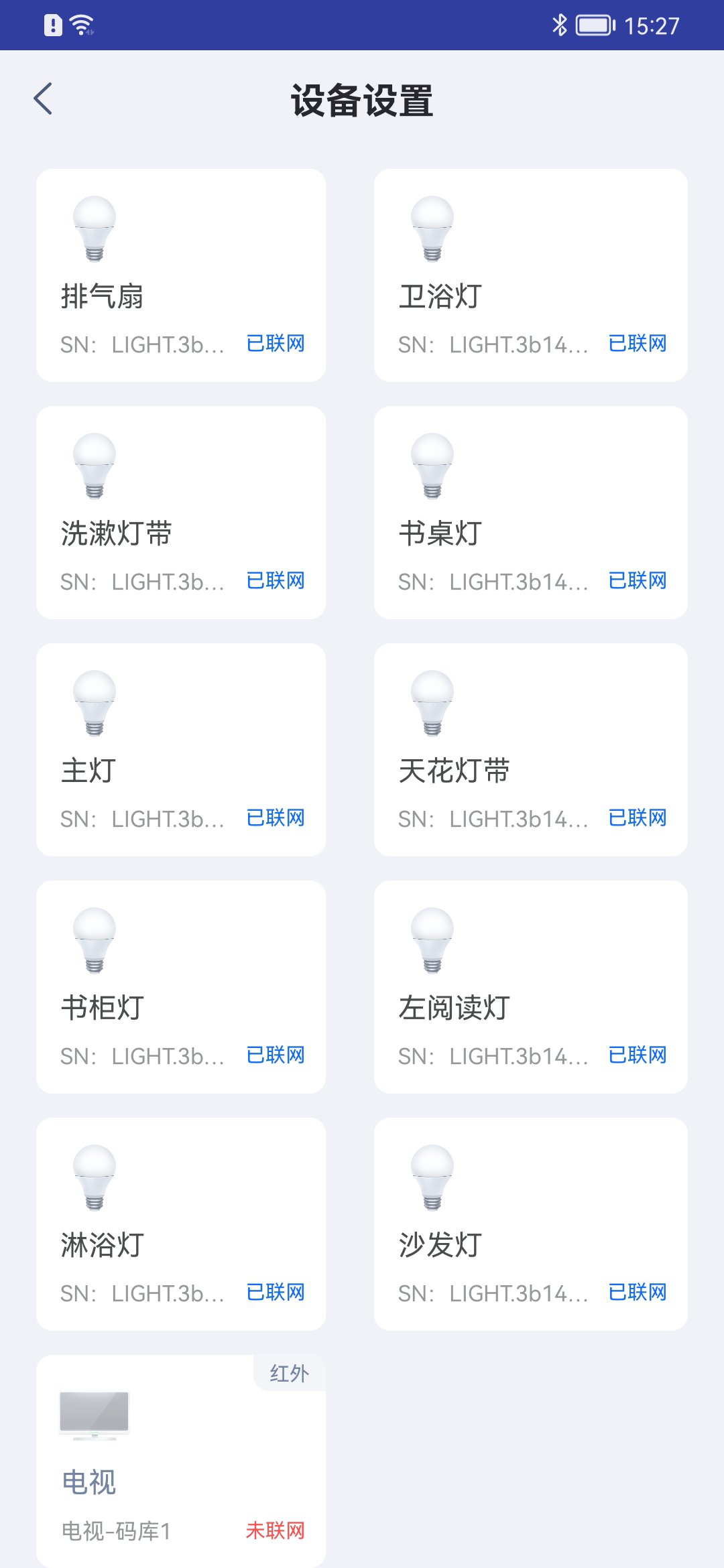Open the 排气扇 device card
This screenshot has width=724, height=1568.
point(181,275)
